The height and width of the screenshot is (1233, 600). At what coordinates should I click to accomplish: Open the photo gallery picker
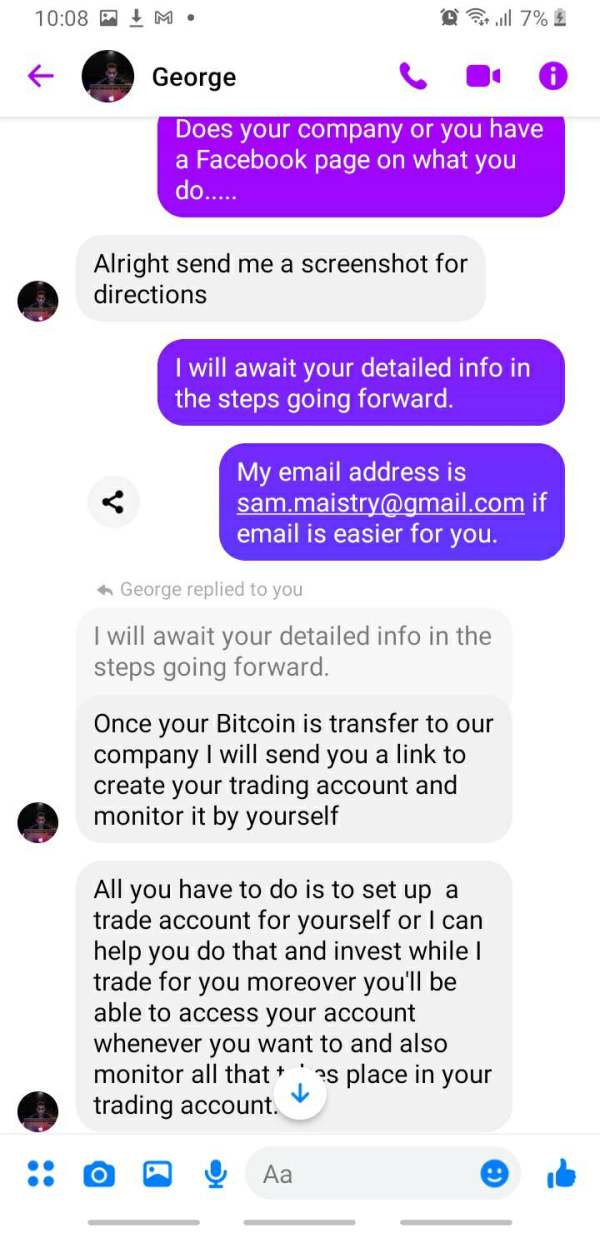point(157,1173)
